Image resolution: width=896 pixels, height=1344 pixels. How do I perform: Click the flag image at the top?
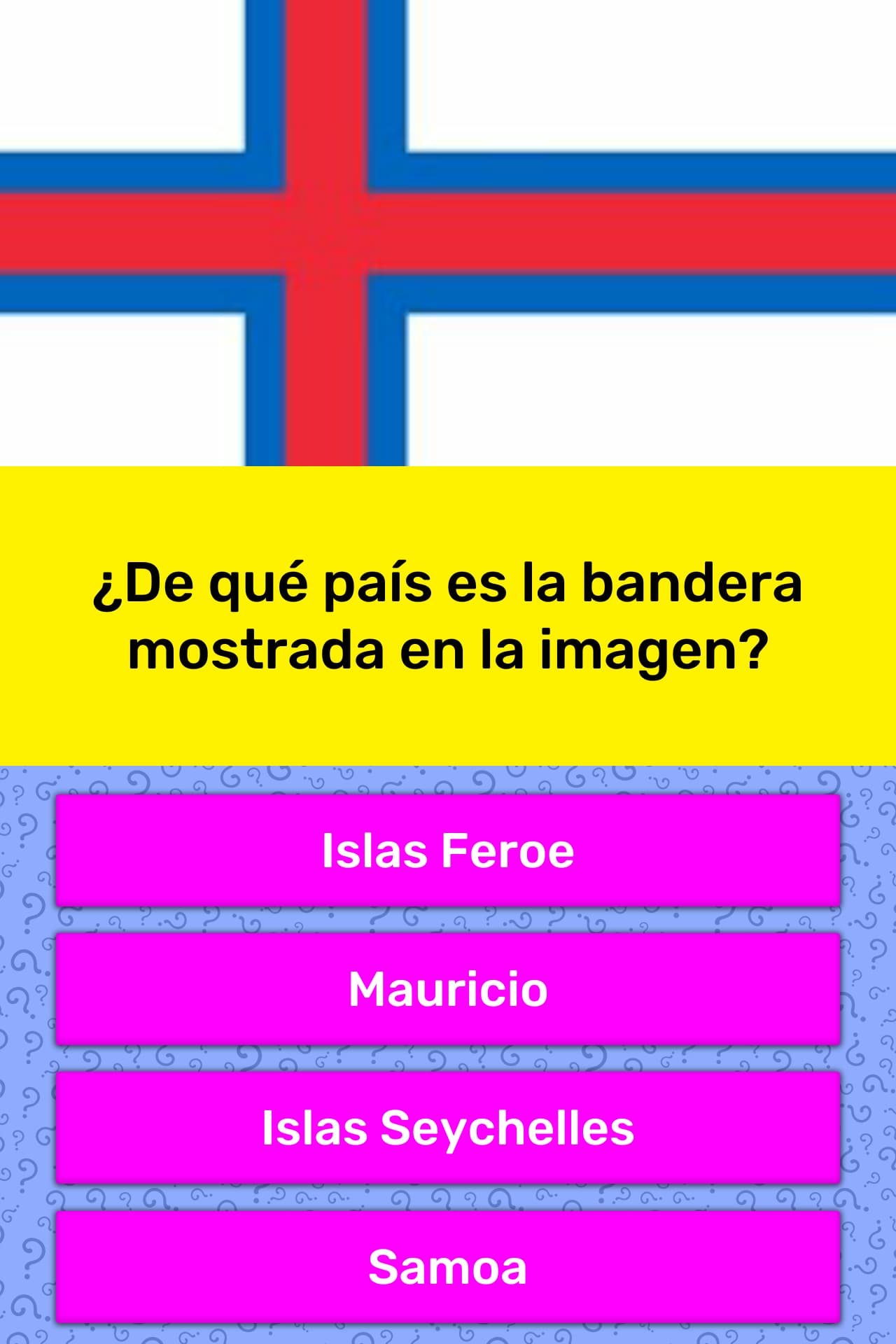point(448,231)
